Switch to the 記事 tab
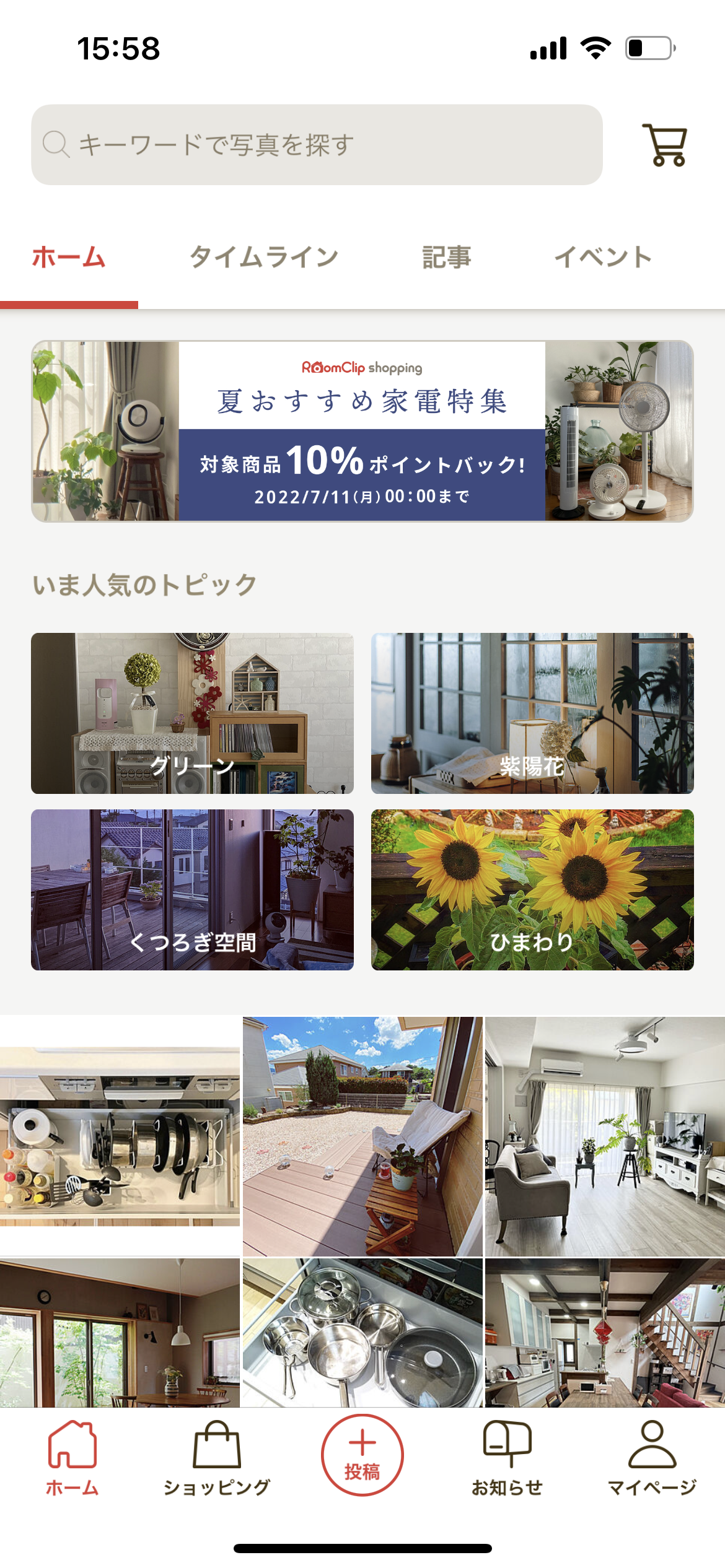Viewport: 725px width, 1568px height. pyautogui.click(x=446, y=257)
